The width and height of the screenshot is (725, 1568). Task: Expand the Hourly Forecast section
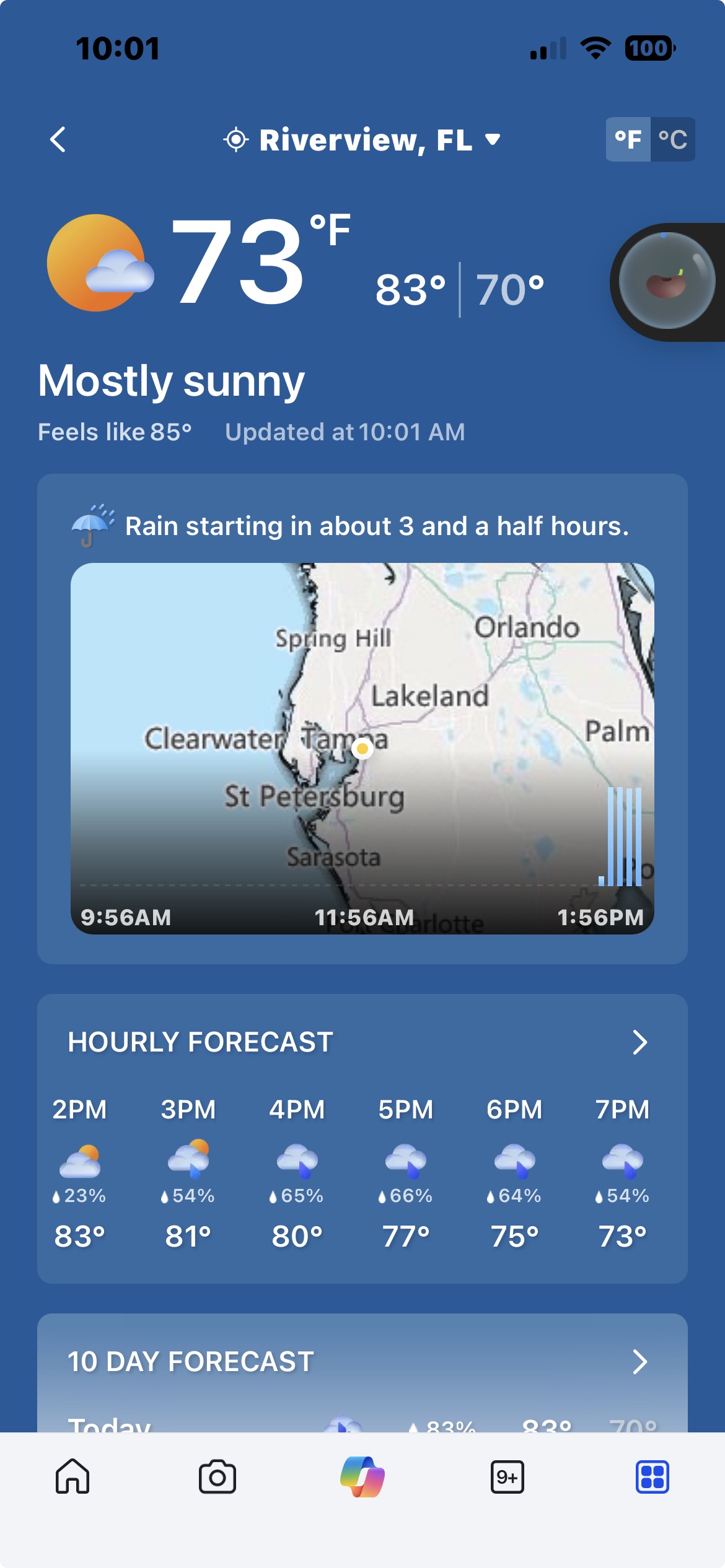coord(639,1042)
